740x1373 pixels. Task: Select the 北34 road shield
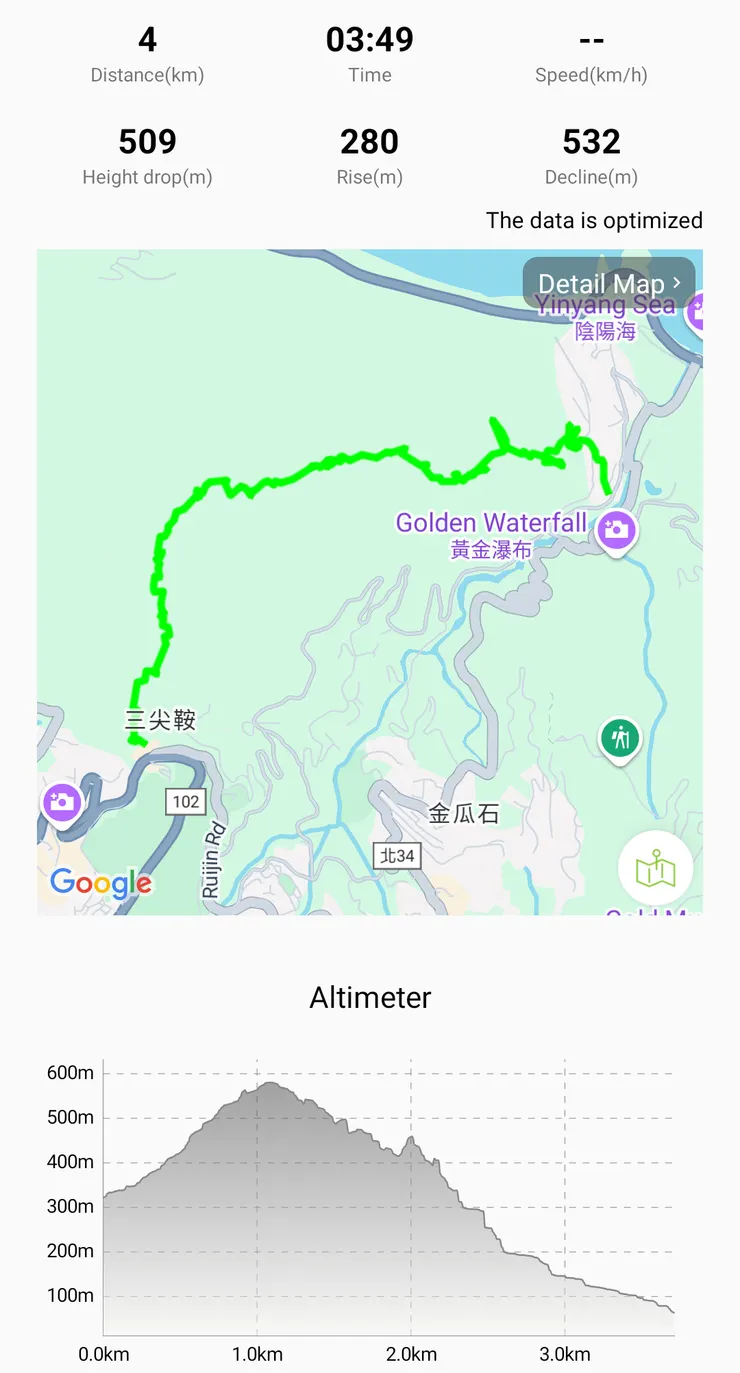[x=398, y=856]
